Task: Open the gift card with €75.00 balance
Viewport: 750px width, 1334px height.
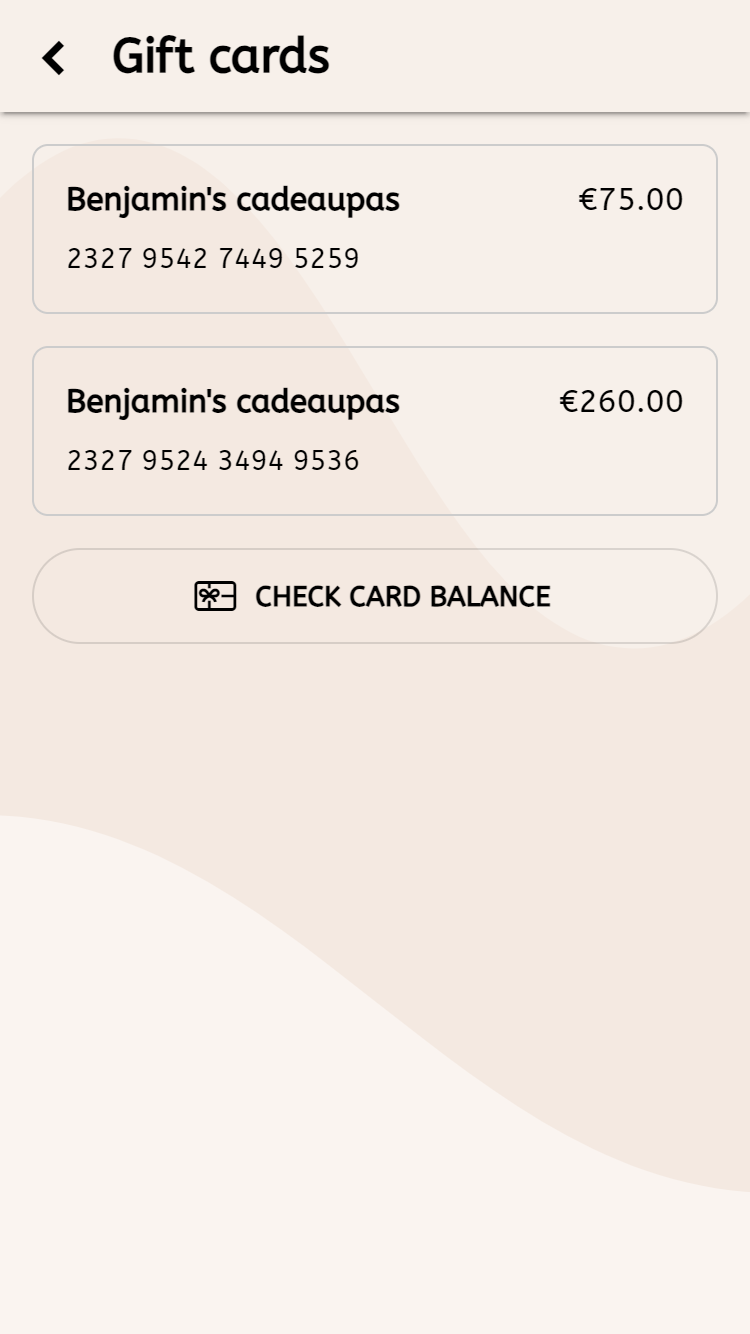Action: (x=375, y=229)
